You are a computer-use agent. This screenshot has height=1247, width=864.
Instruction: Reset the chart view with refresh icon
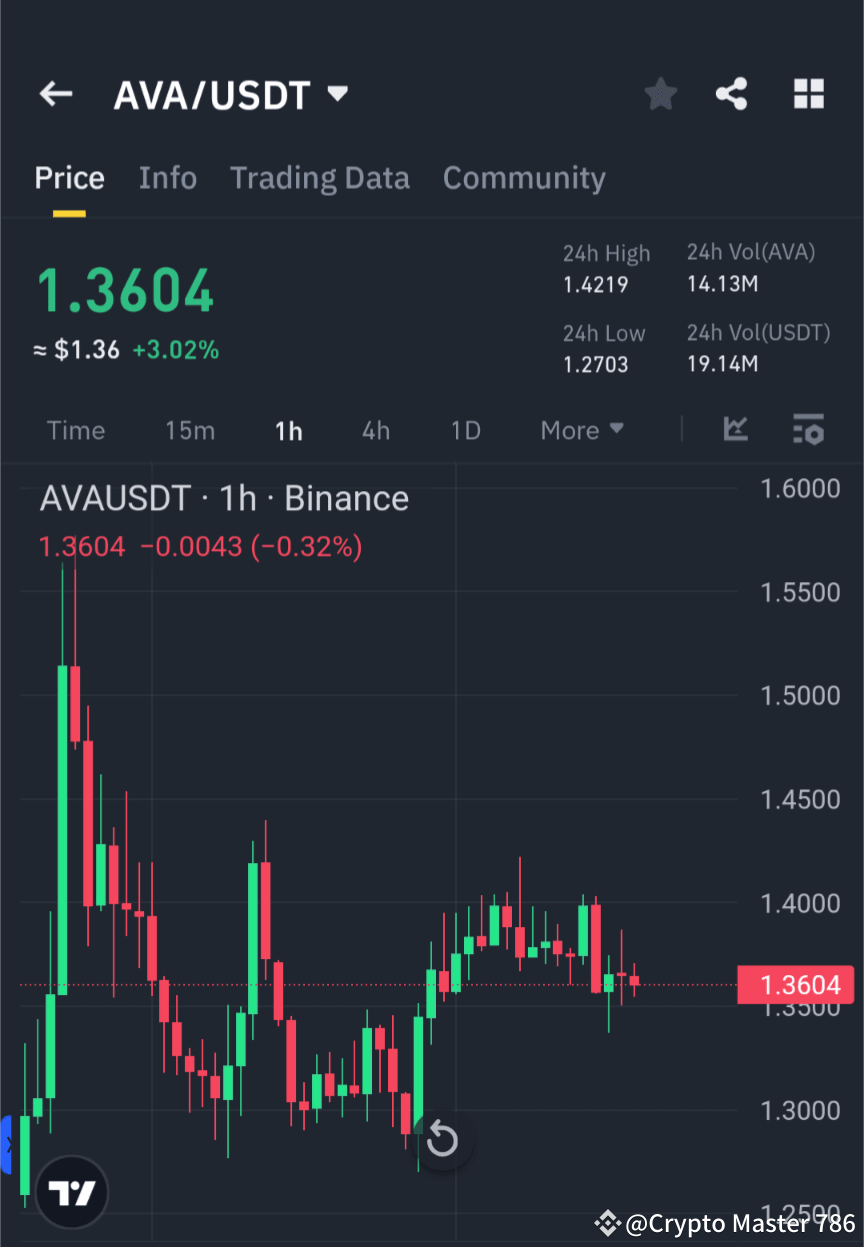[442, 1139]
